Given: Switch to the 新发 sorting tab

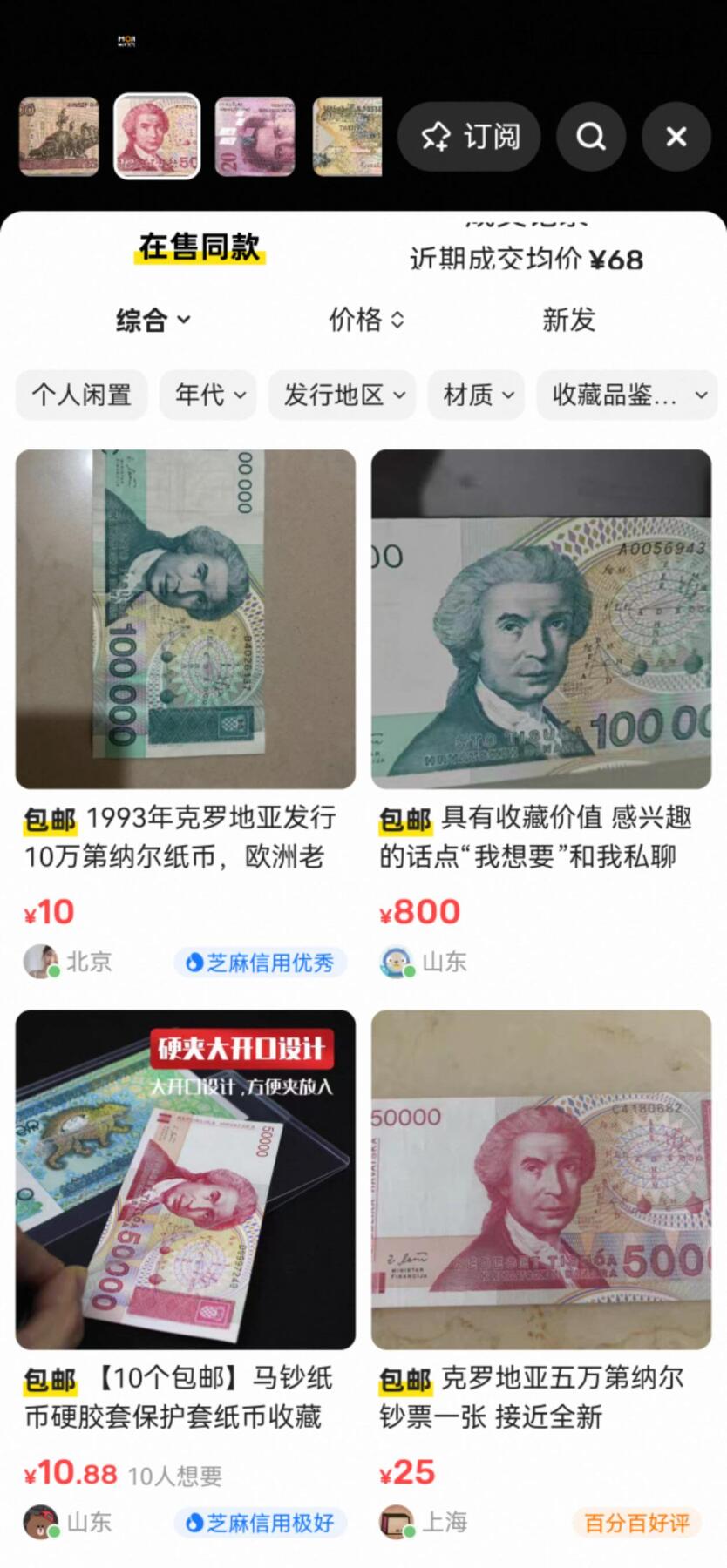Looking at the screenshot, I should pos(569,321).
